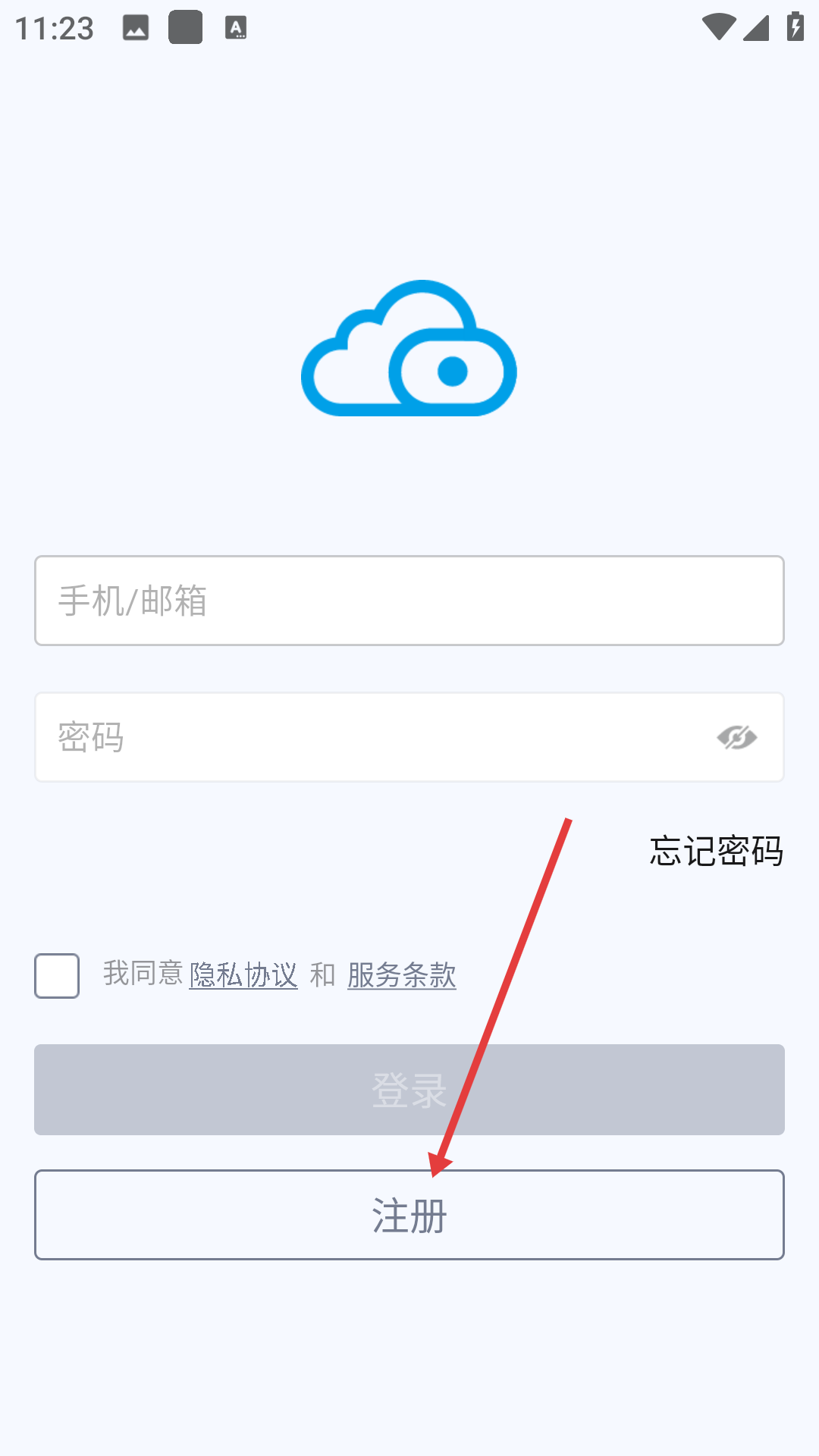Open the 隐私协议 link
The width and height of the screenshot is (819, 1456).
[243, 975]
